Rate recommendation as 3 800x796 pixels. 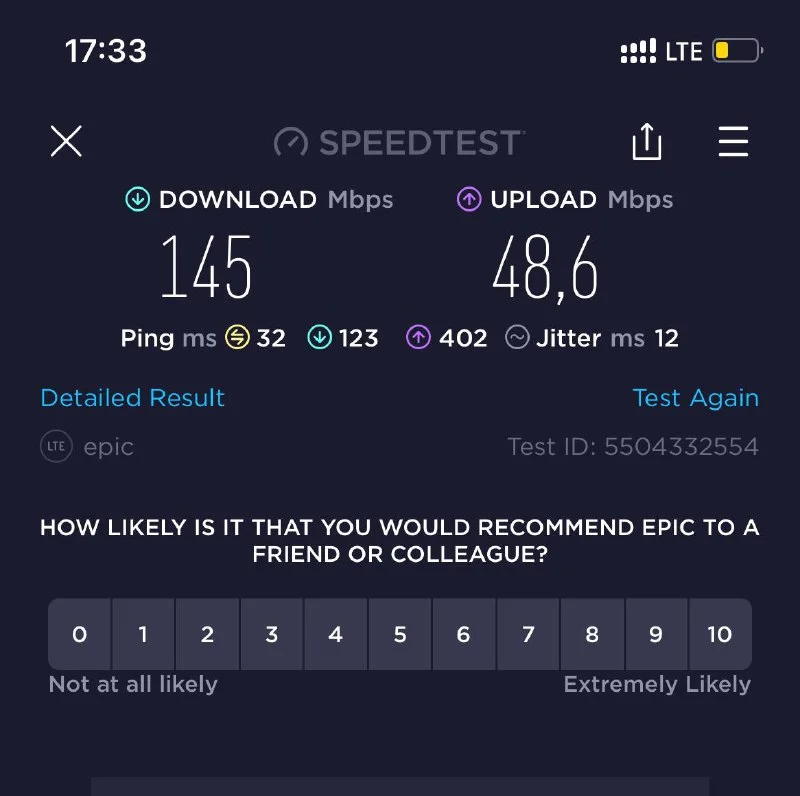[272, 634]
